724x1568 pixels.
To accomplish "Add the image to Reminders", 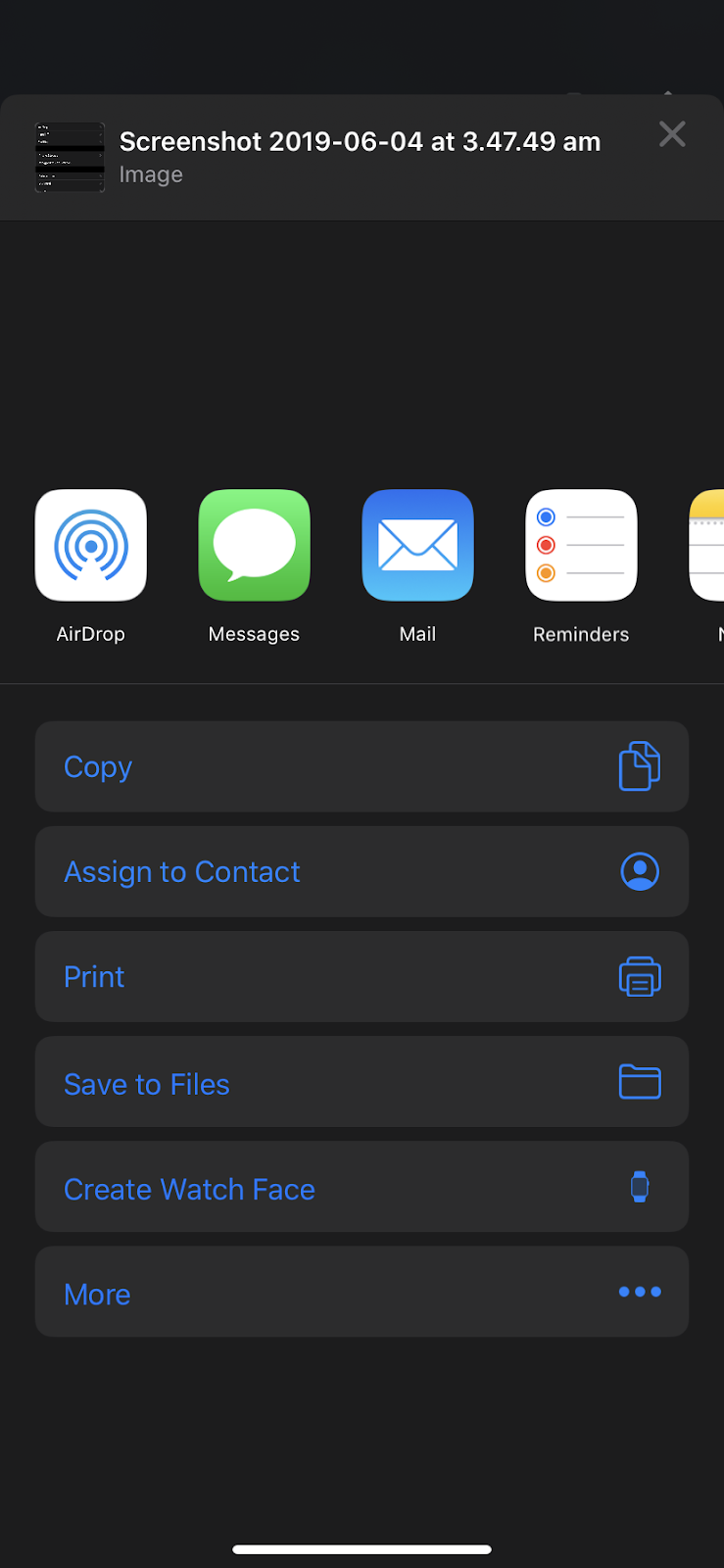I will tap(582, 545).
